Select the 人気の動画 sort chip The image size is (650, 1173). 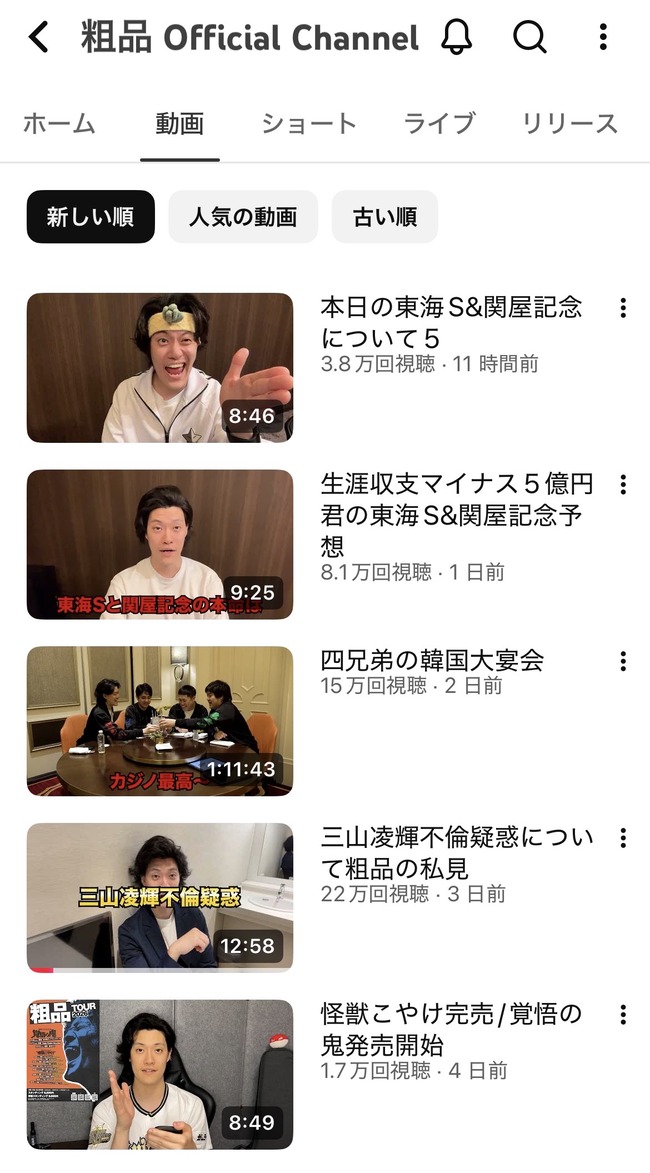click(243, 217)
